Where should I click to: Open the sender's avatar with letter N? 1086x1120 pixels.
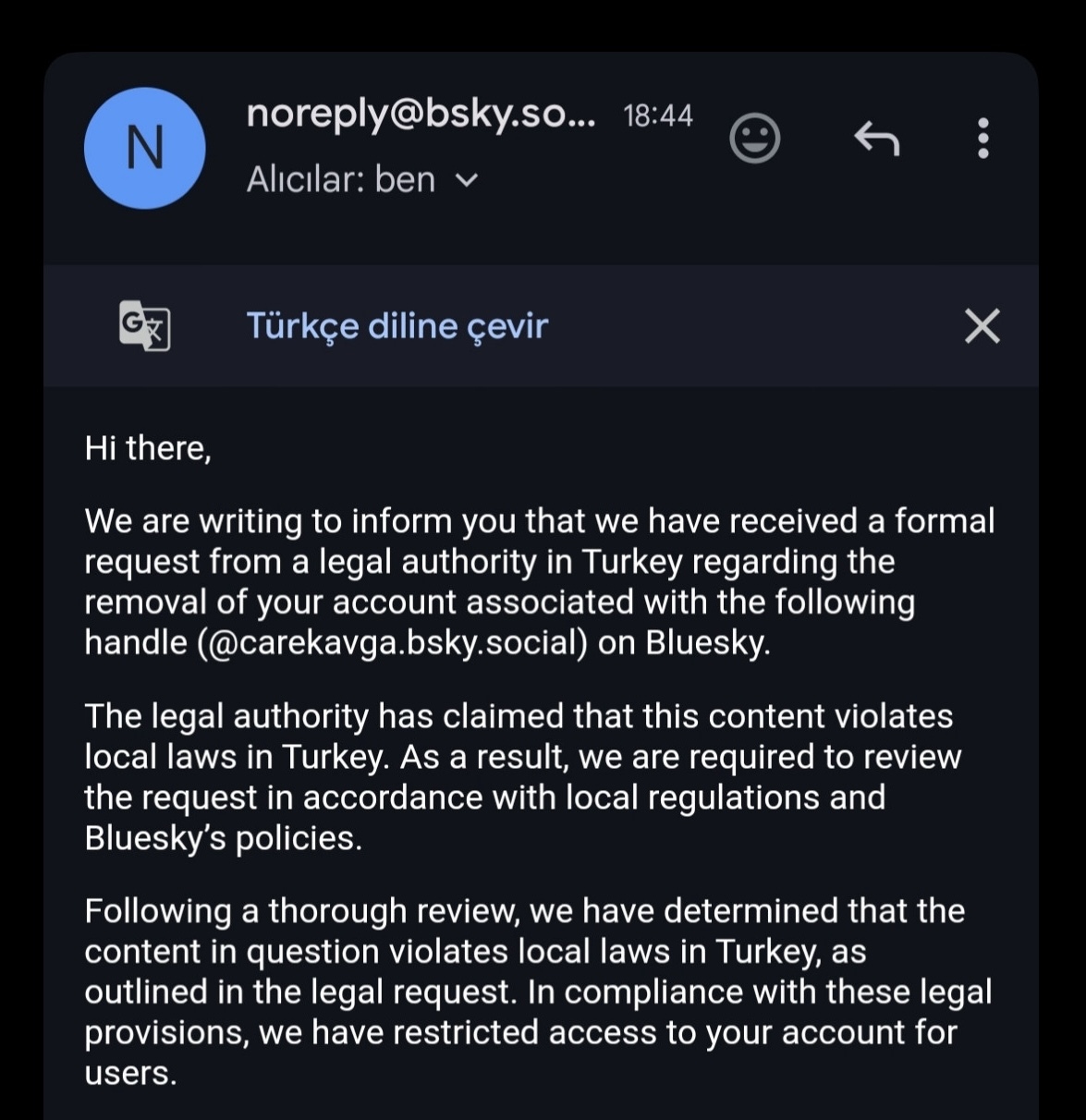click(x=144, y=148)
